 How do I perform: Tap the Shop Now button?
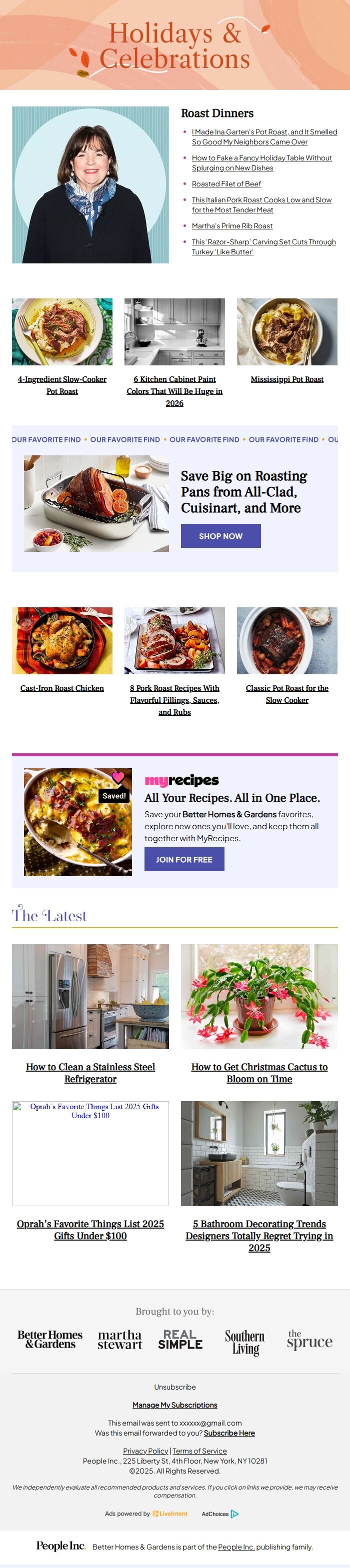click(x=220, y=536)
